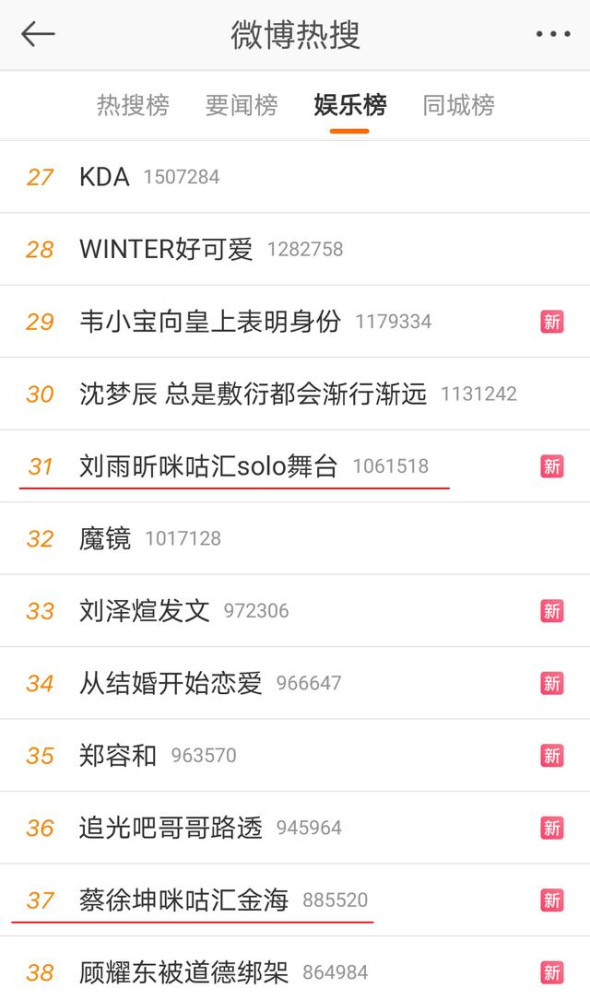Open the 魔镜 trending topic

point(295,539)
